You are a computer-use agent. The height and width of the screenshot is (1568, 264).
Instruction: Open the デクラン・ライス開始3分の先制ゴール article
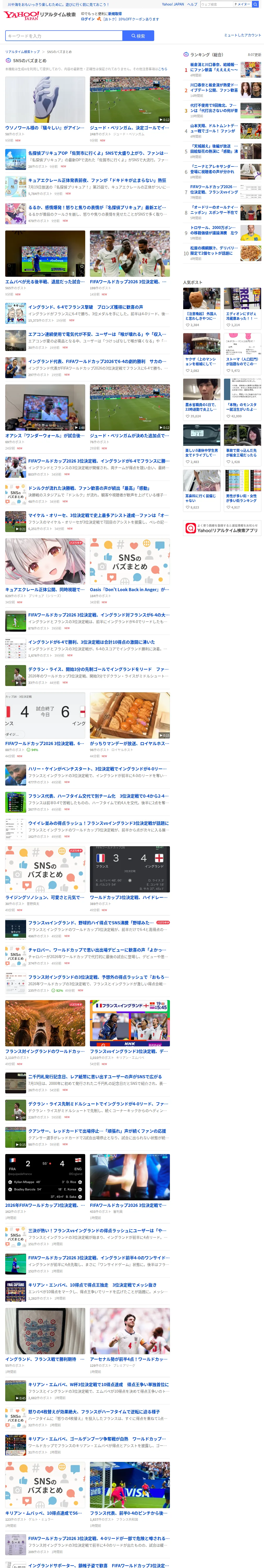coord(88,675)
